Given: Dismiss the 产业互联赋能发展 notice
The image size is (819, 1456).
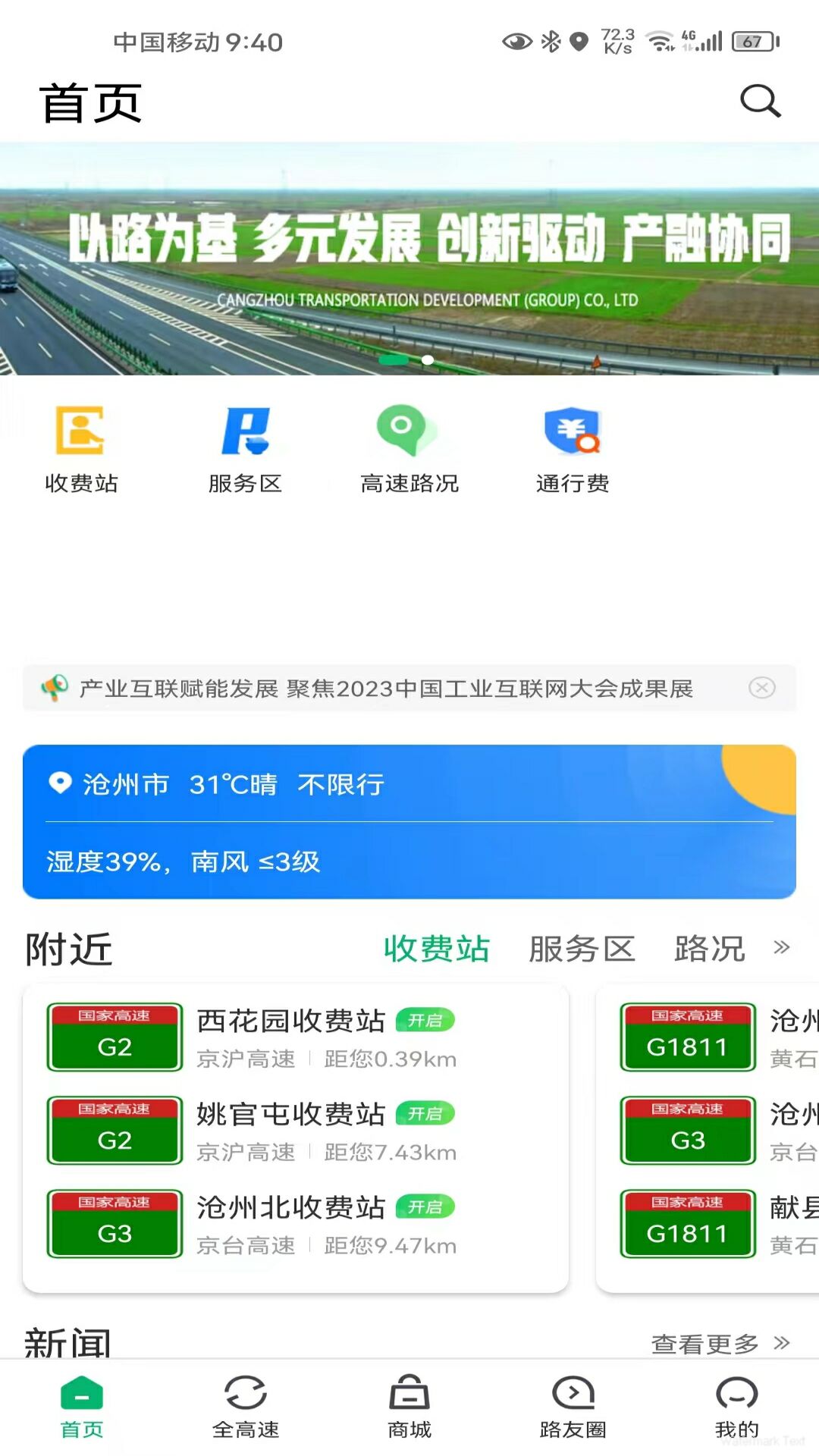Looking at the screenshot, I should pos(761,688).
